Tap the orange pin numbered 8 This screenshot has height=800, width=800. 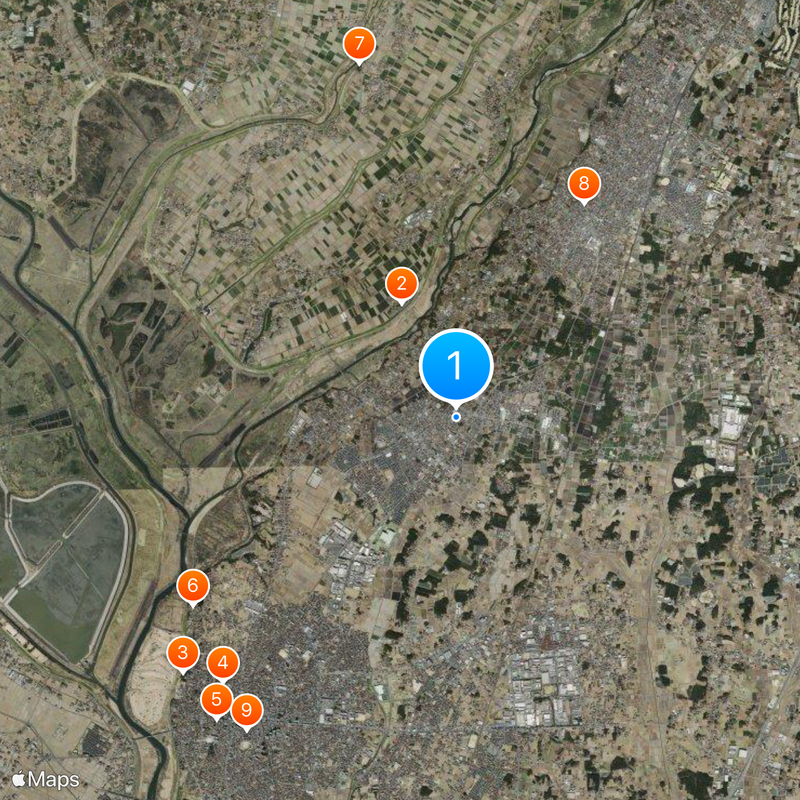coord(584,184)
